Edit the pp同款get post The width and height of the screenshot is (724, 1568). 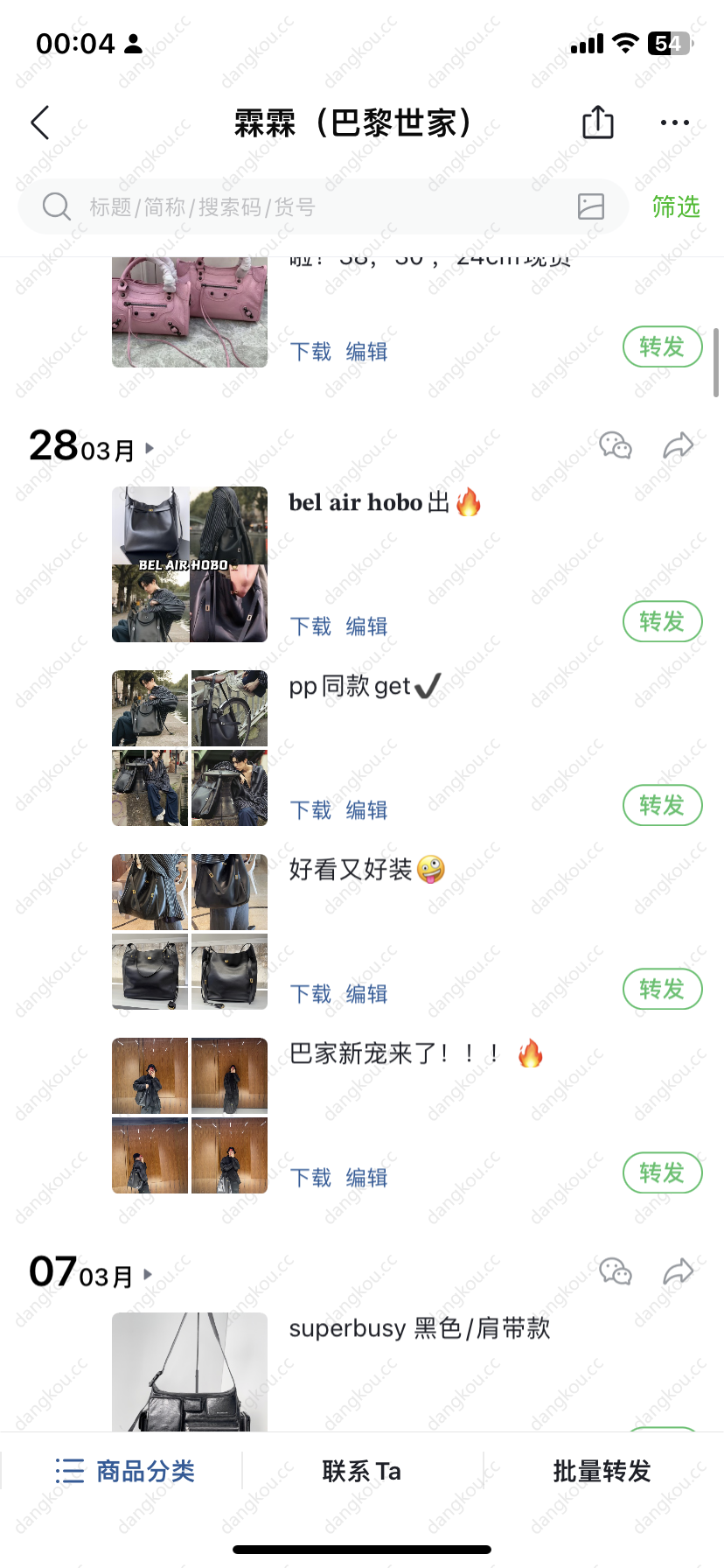(x=366, y=810)
